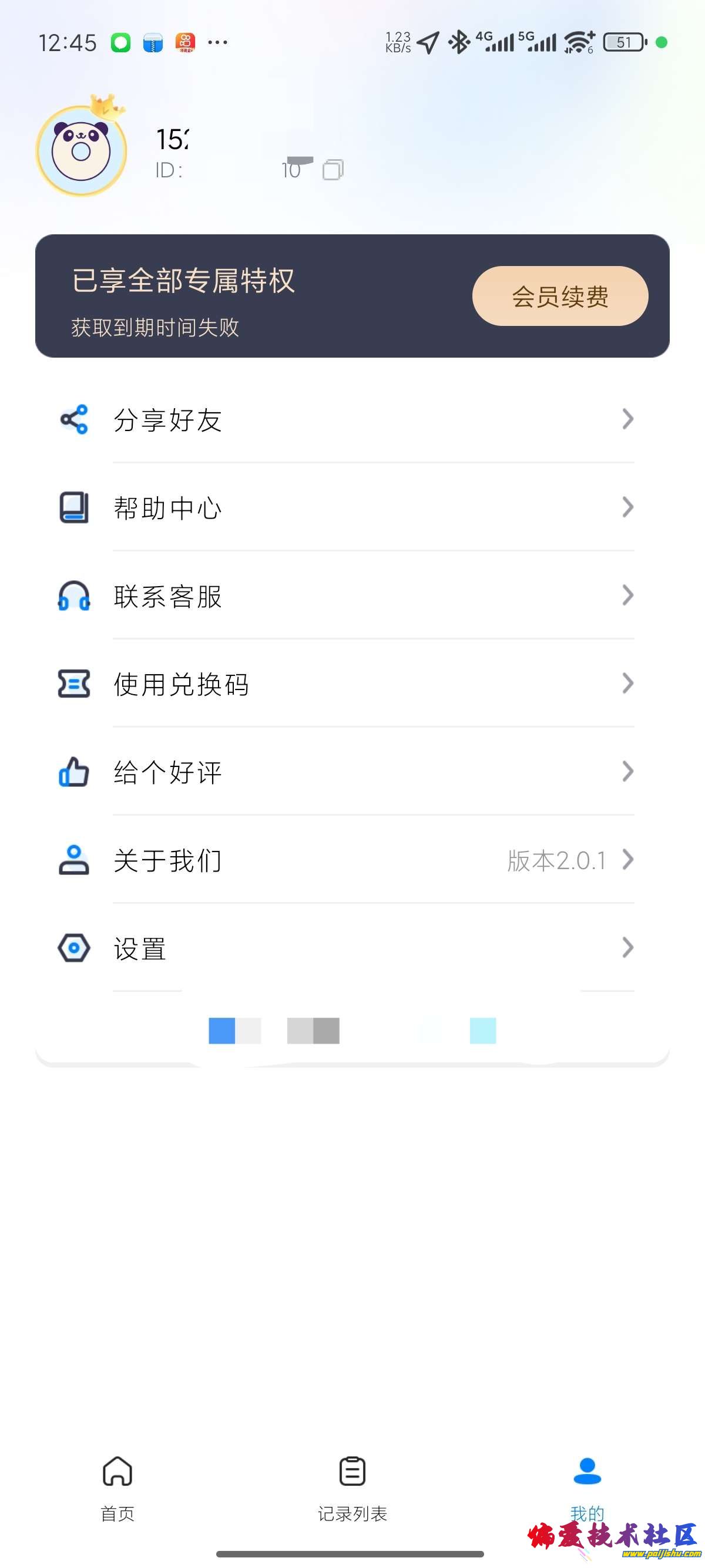This screenshot has width=705, height=1568.
Task: Tap the 会员续费 renewal button
Action: [x=559, y=296]
